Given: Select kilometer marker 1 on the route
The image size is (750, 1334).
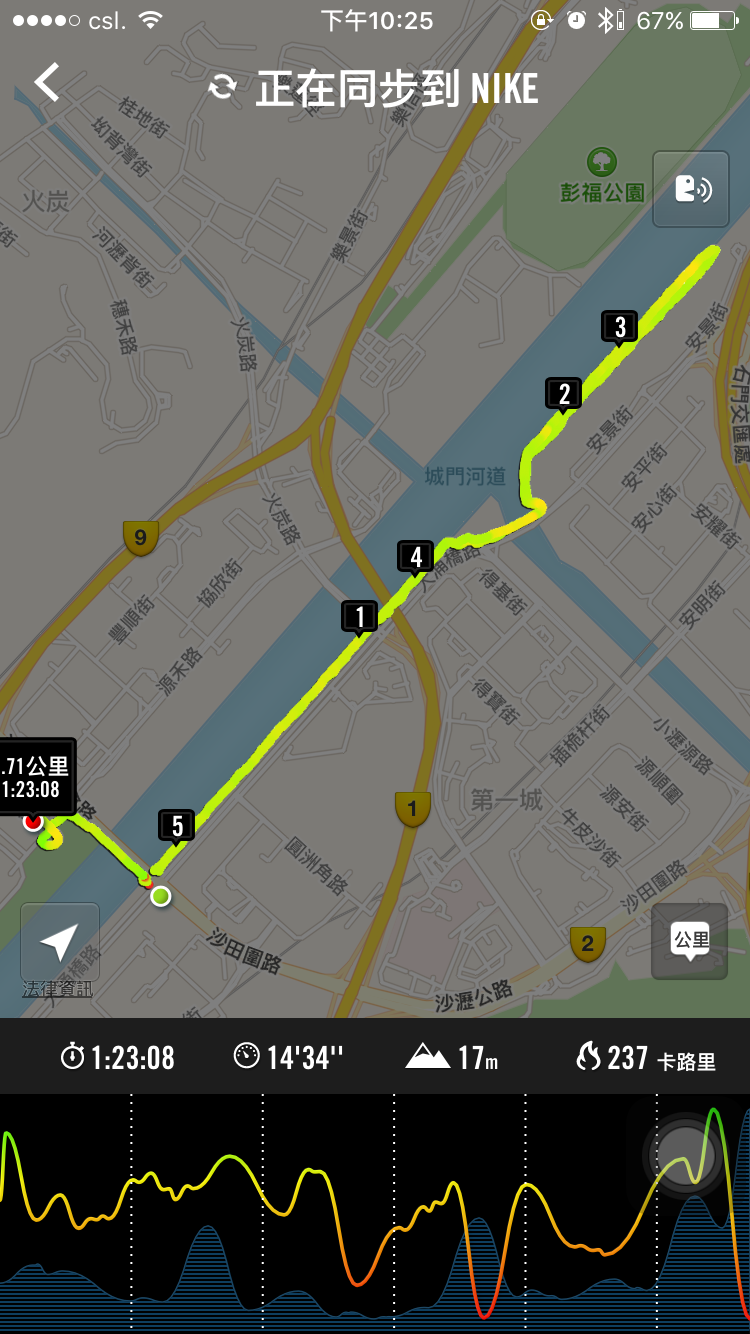Looking at the screenshot, I should point(359,616).
